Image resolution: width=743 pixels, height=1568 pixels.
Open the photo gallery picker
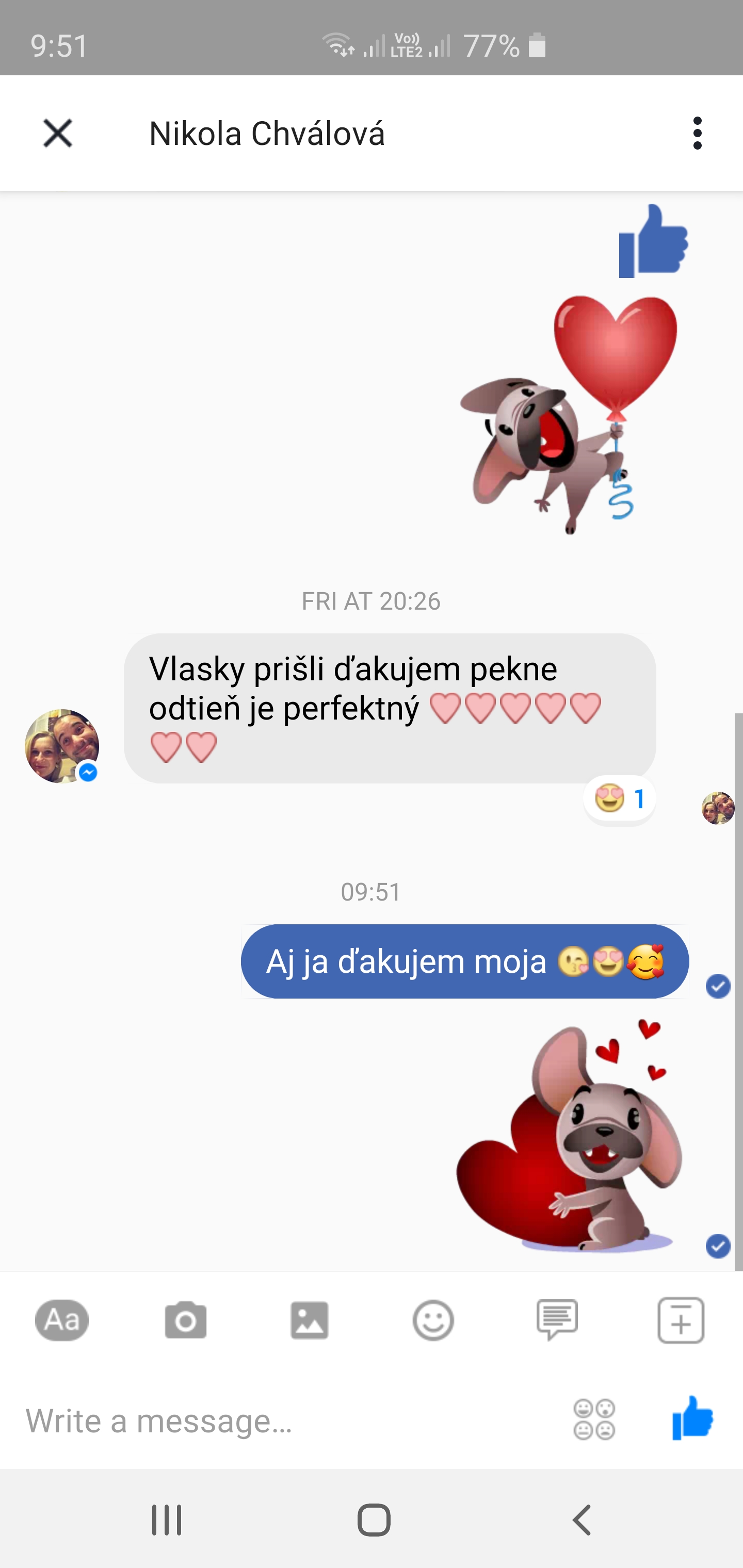[x=310, y=1320]
